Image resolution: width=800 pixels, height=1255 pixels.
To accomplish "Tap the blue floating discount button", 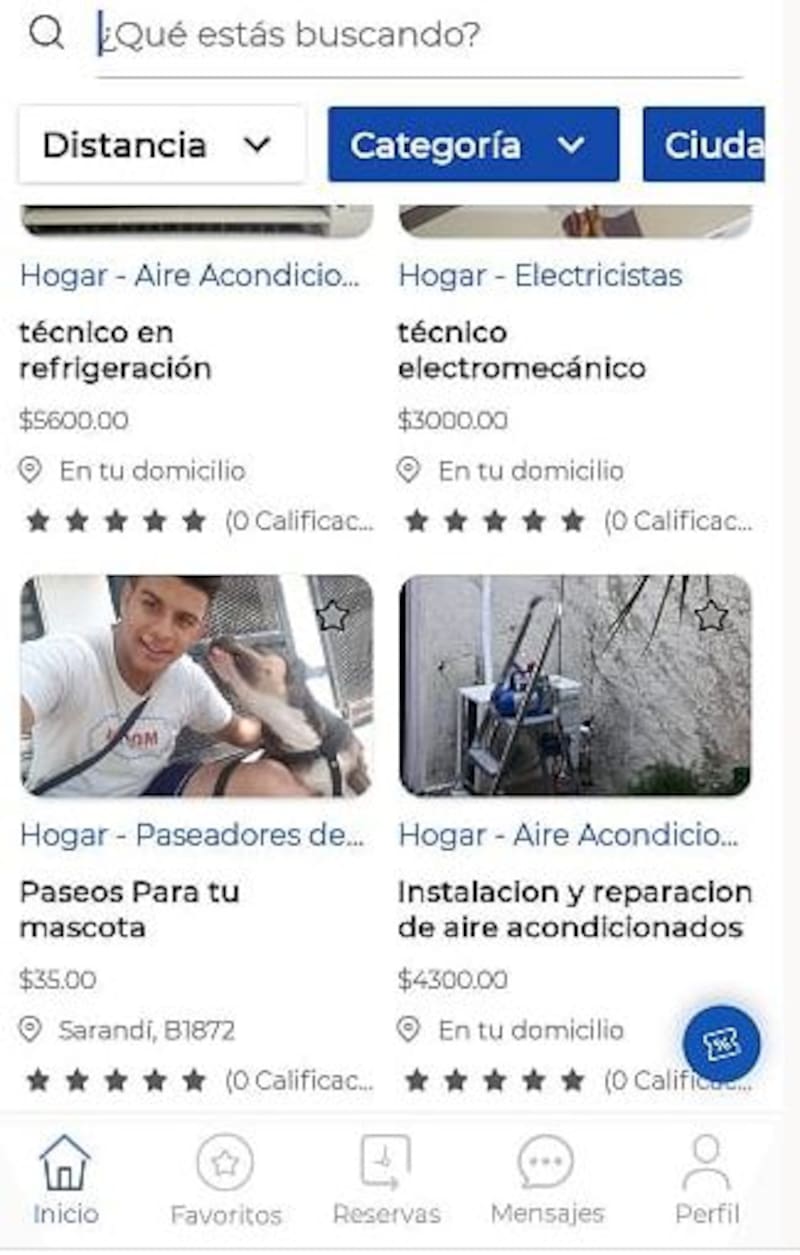I will [721, 1044].
